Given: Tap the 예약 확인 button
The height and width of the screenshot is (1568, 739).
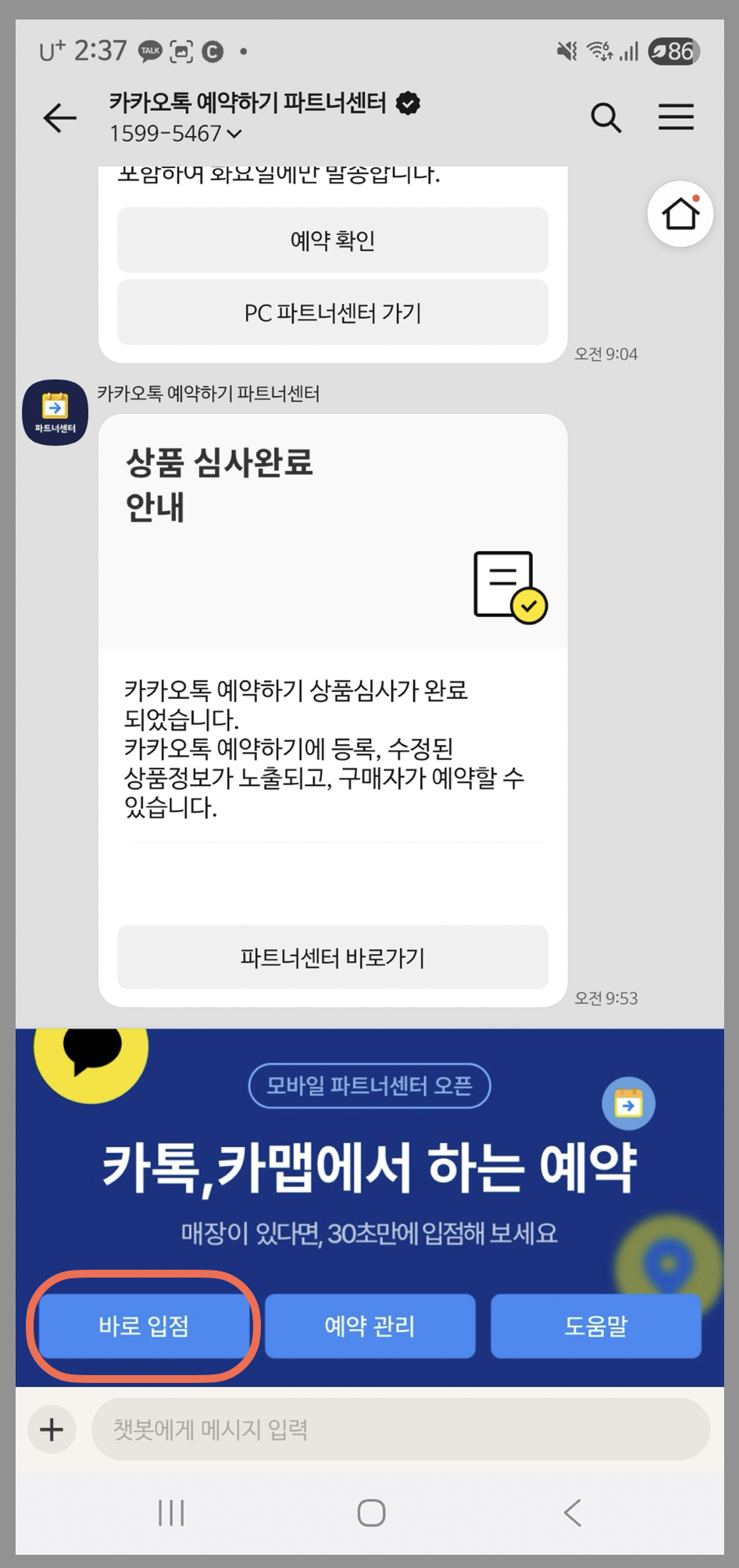Looking at the screenshot, I should [x=333, y=241].
